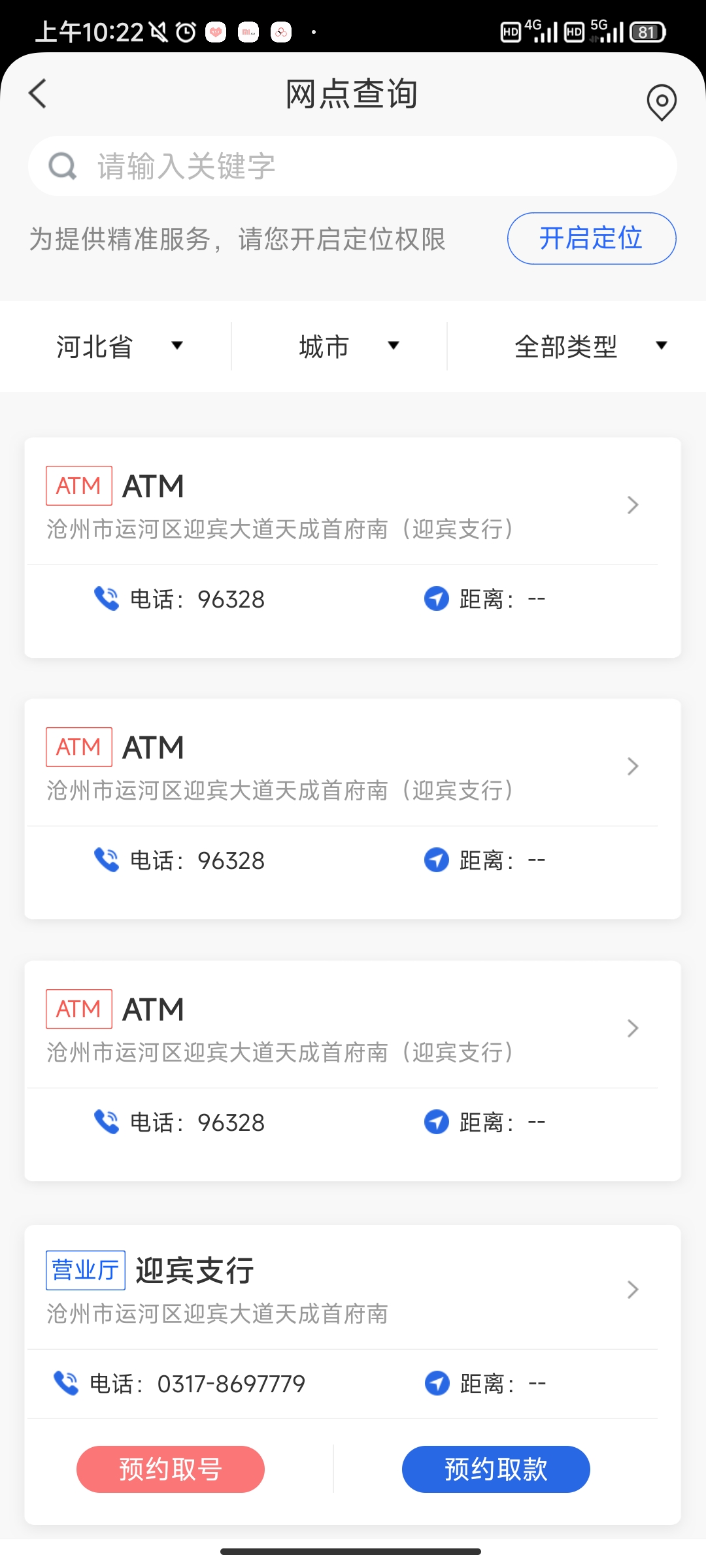Tap 预约取号 to book a queue number
706x1568 pixels.
pos(171,1469)
